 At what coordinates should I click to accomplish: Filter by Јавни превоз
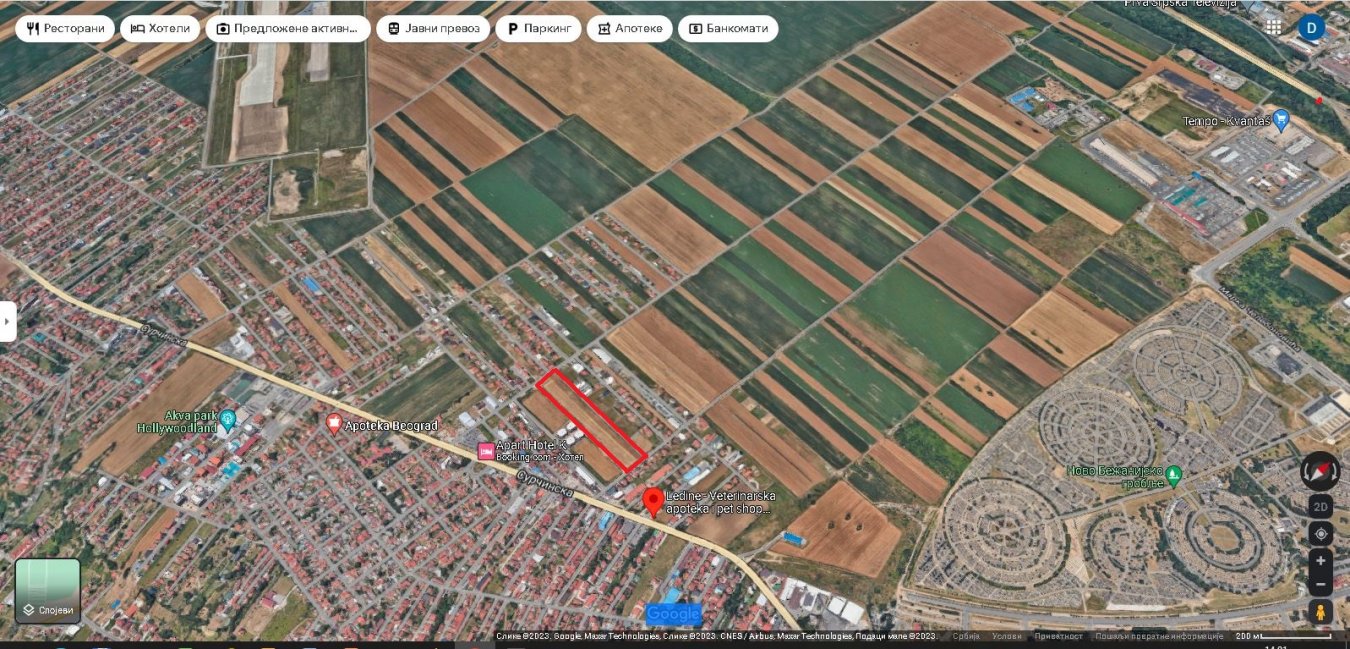click(x=433, y=28)
